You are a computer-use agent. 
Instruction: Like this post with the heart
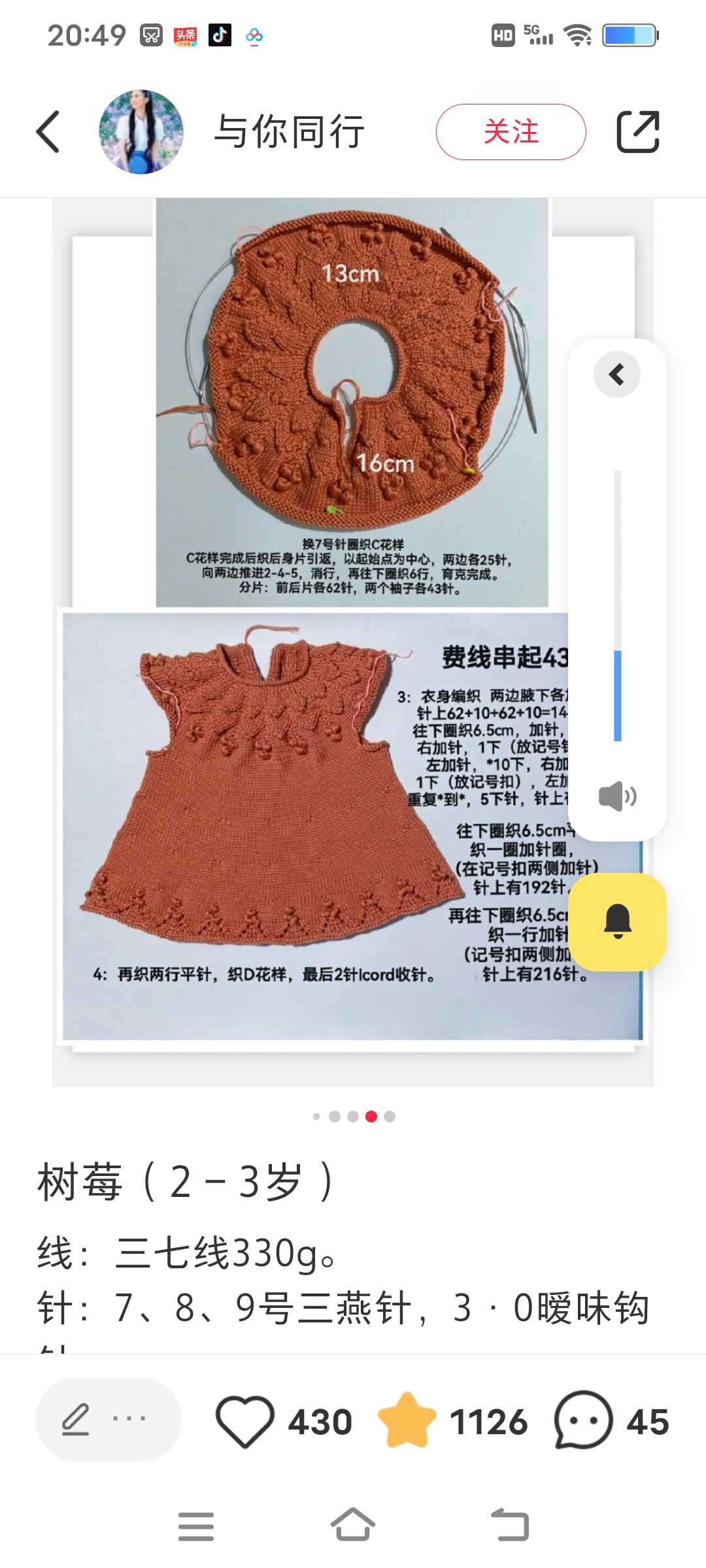coord(245,1422)
